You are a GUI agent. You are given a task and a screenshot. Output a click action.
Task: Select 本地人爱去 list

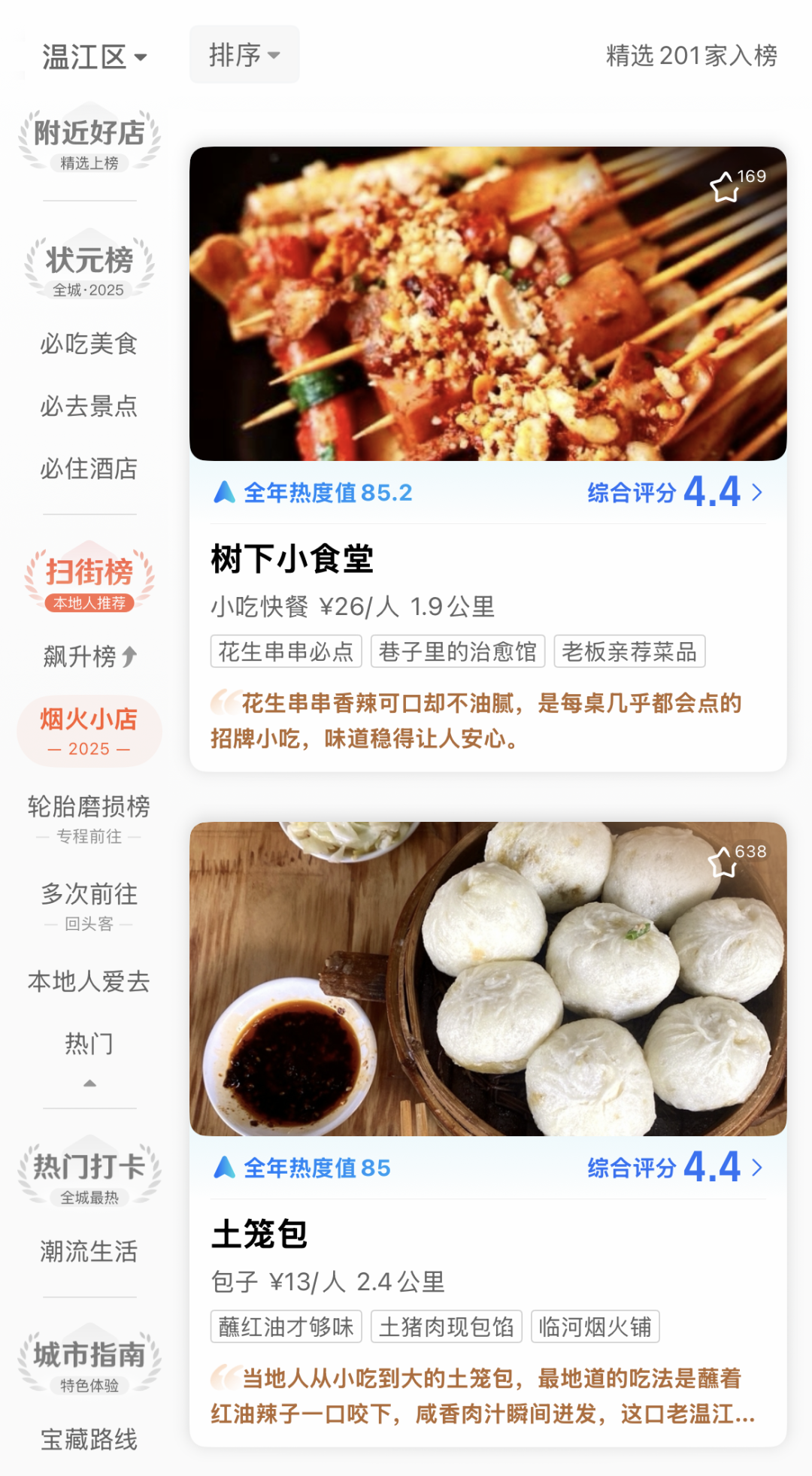(89, 982)
